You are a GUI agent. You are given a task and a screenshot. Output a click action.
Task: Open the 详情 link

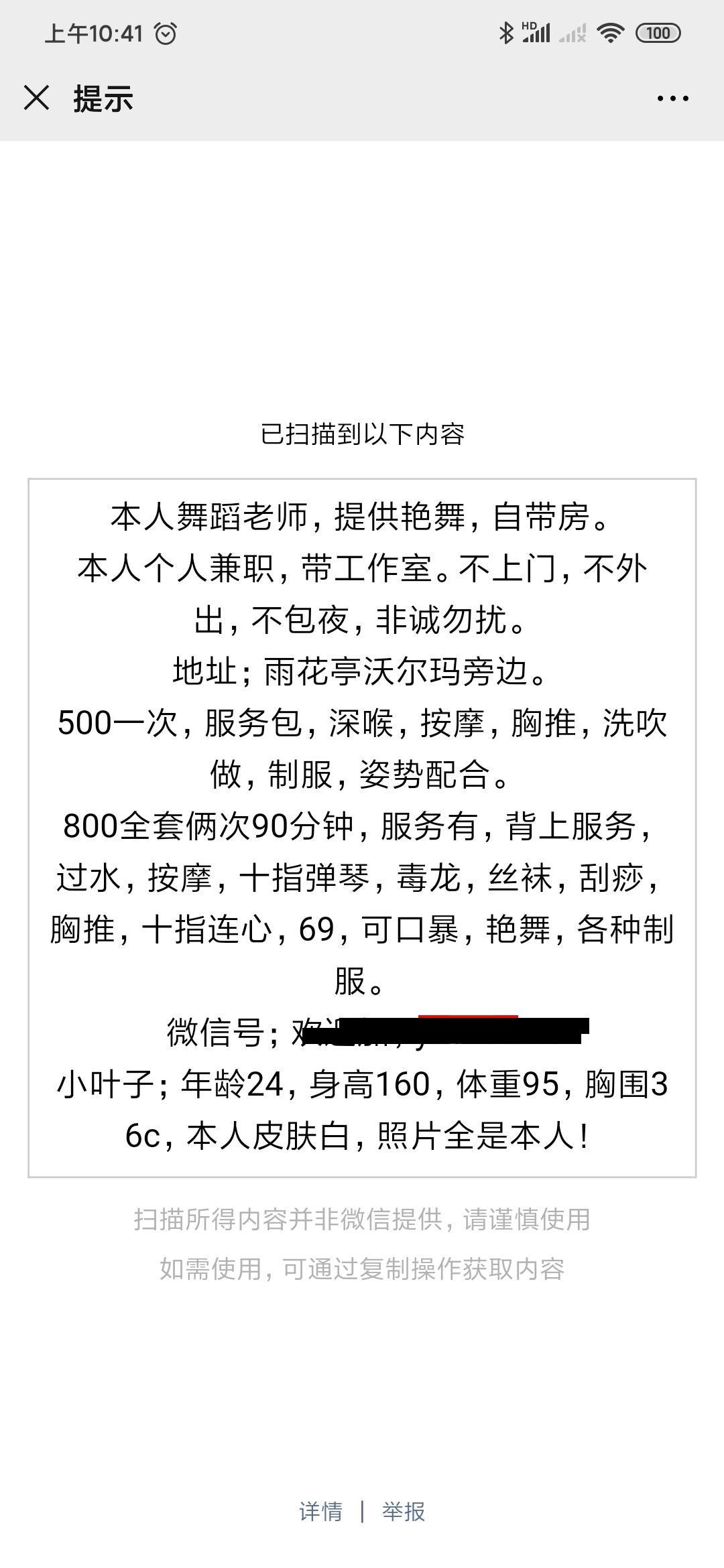320,1511
